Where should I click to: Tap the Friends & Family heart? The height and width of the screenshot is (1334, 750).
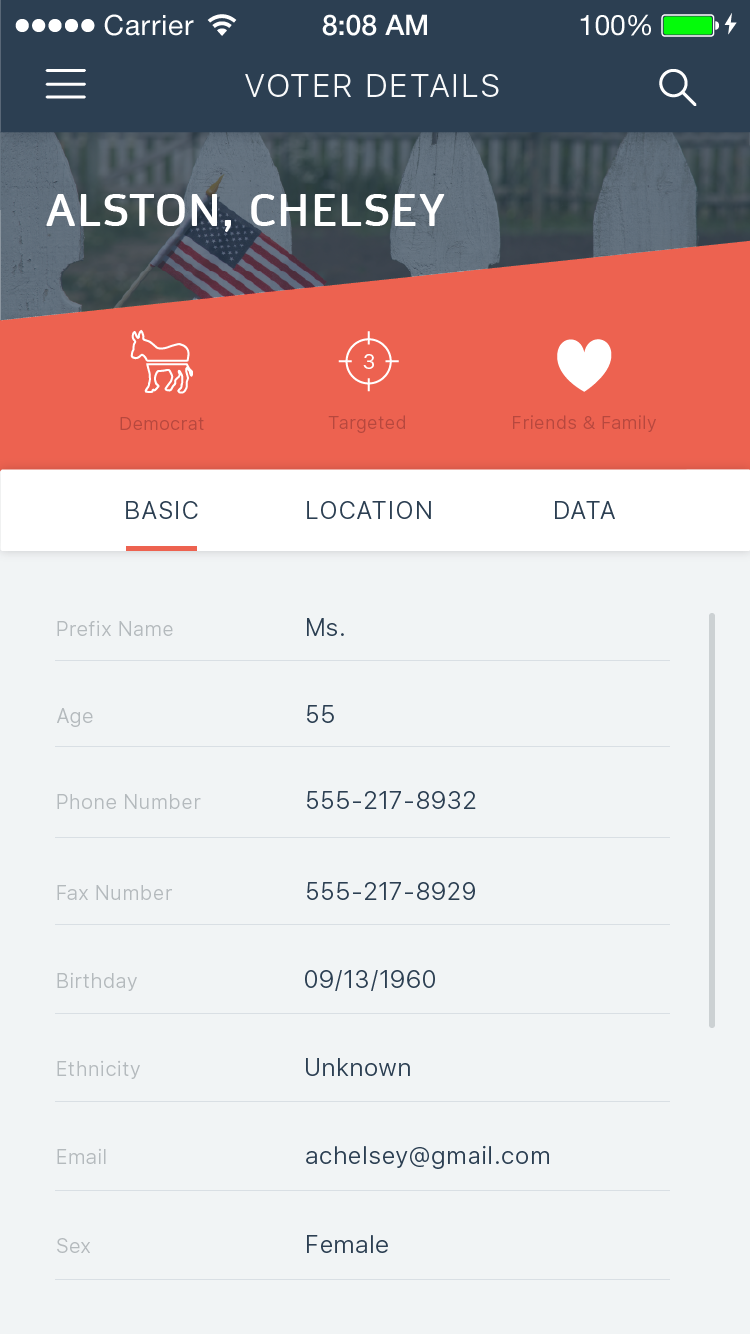click(x=584, y=364)
